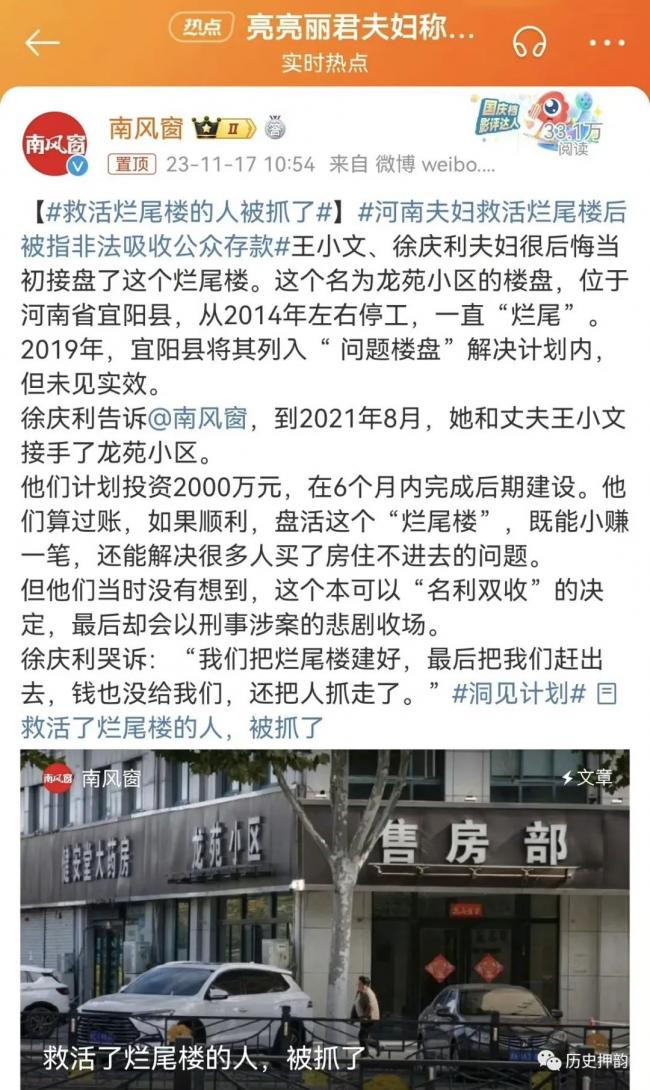Image resolution: width=650 pixels, height=1090 pixels.
Task: Open 南风窗 profile avatar
Action: click(56, 145)
